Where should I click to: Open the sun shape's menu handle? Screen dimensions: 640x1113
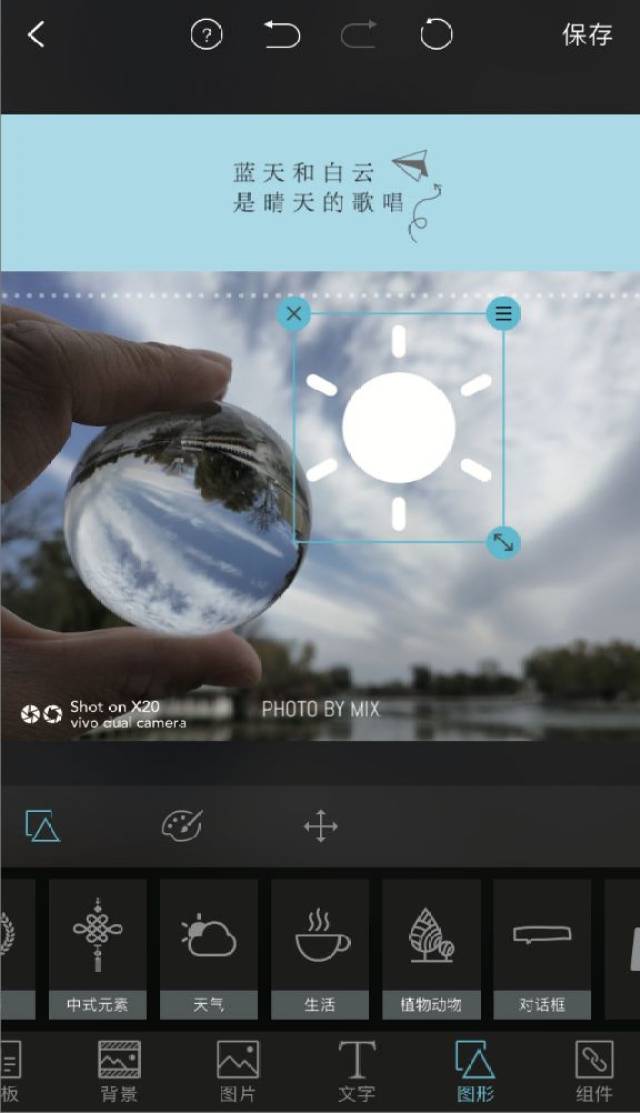pos(503,314)
